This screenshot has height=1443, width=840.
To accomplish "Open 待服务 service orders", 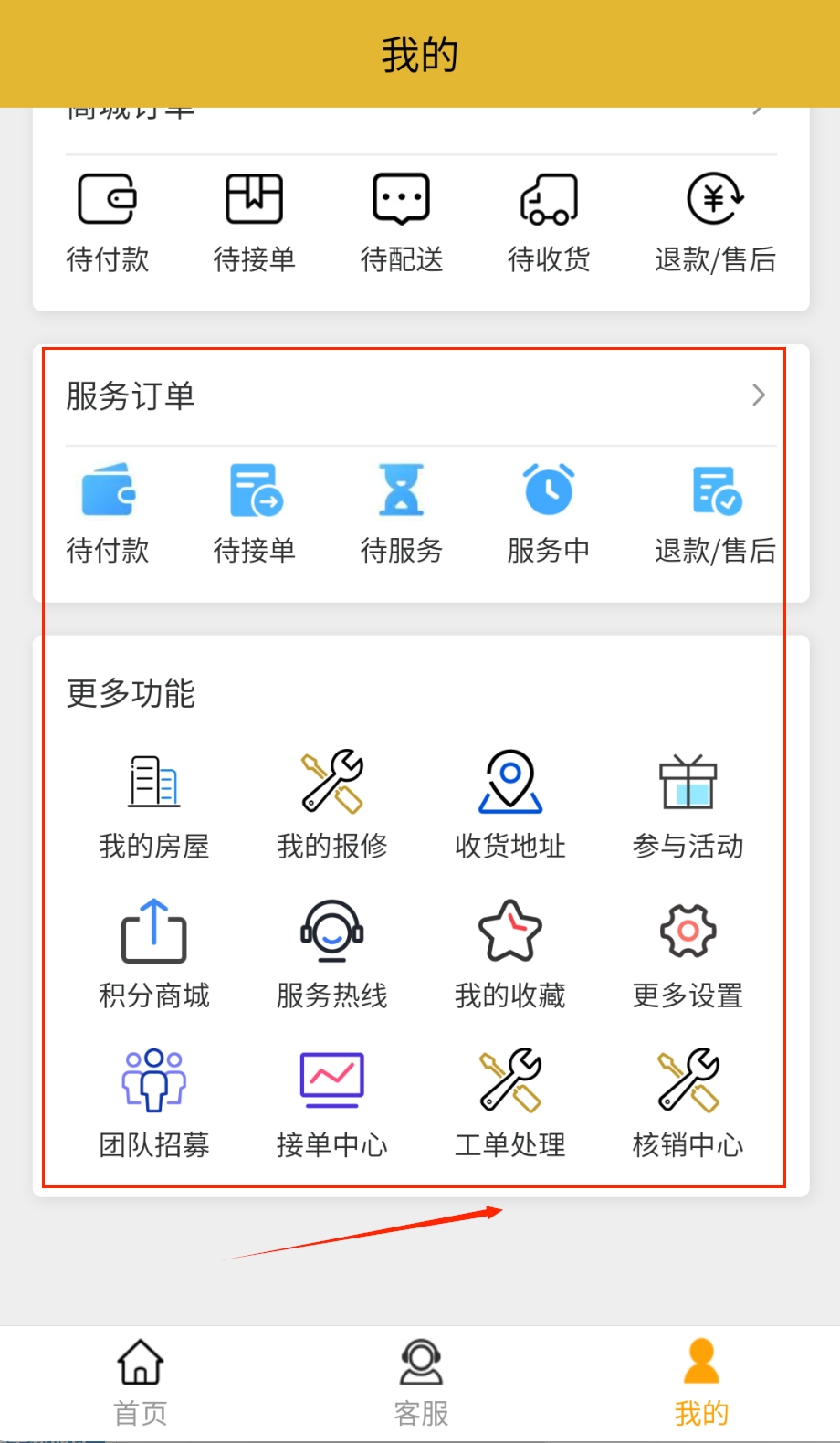I will point(402,513).
